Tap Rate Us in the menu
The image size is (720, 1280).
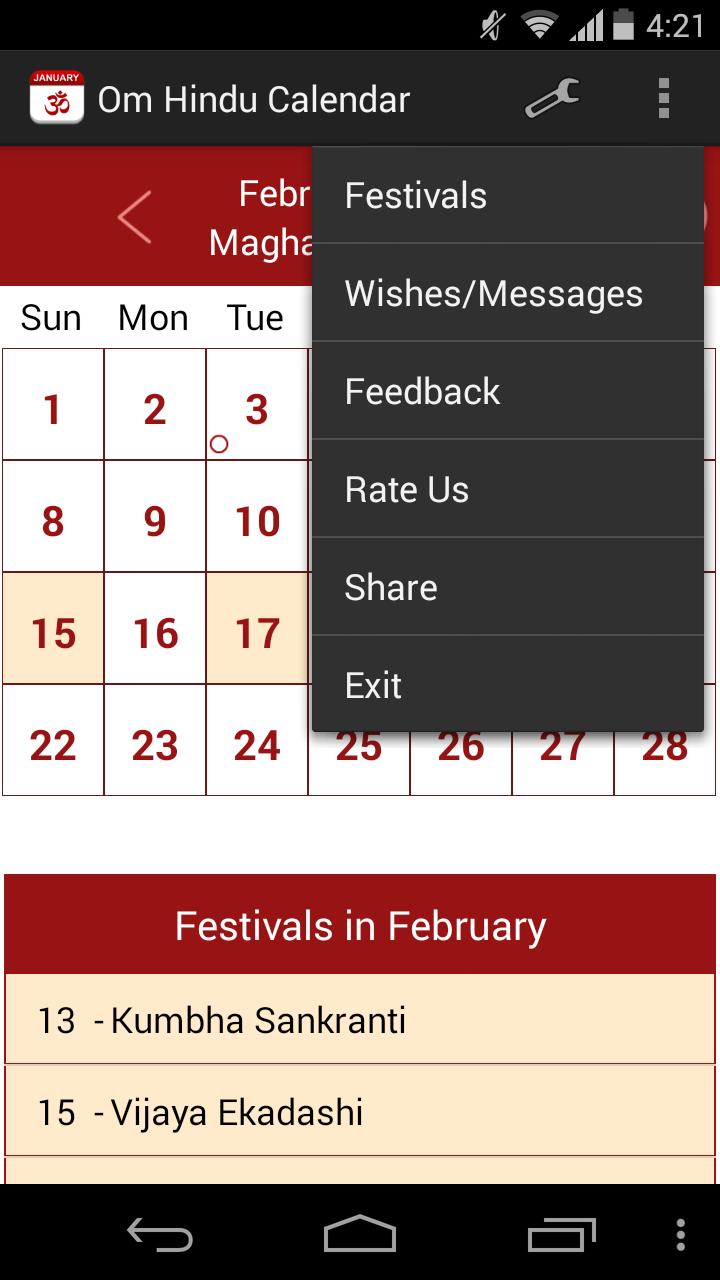point(507,490)
